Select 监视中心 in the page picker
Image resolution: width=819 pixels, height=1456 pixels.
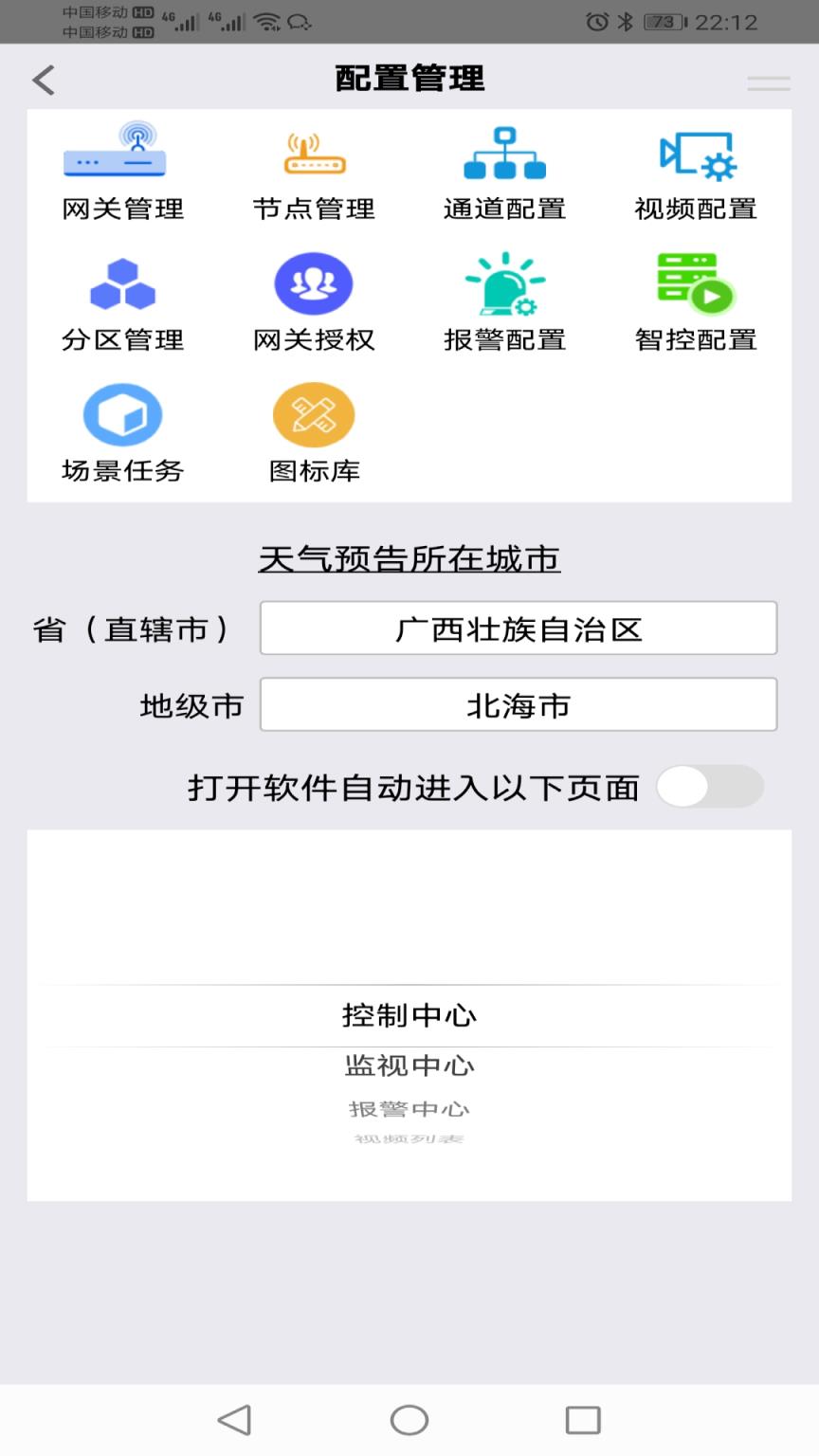pos(409,1064)
